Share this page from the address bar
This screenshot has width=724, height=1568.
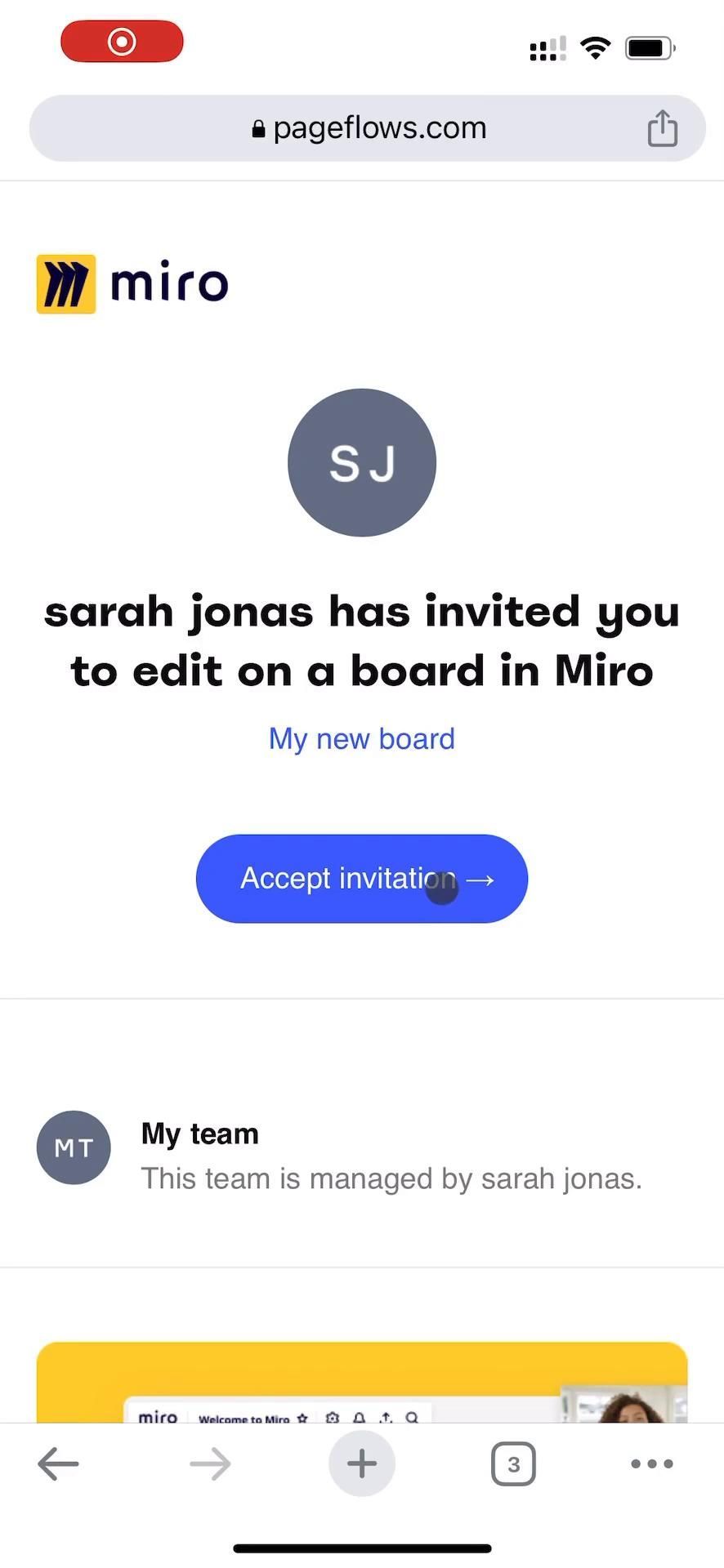662,128
